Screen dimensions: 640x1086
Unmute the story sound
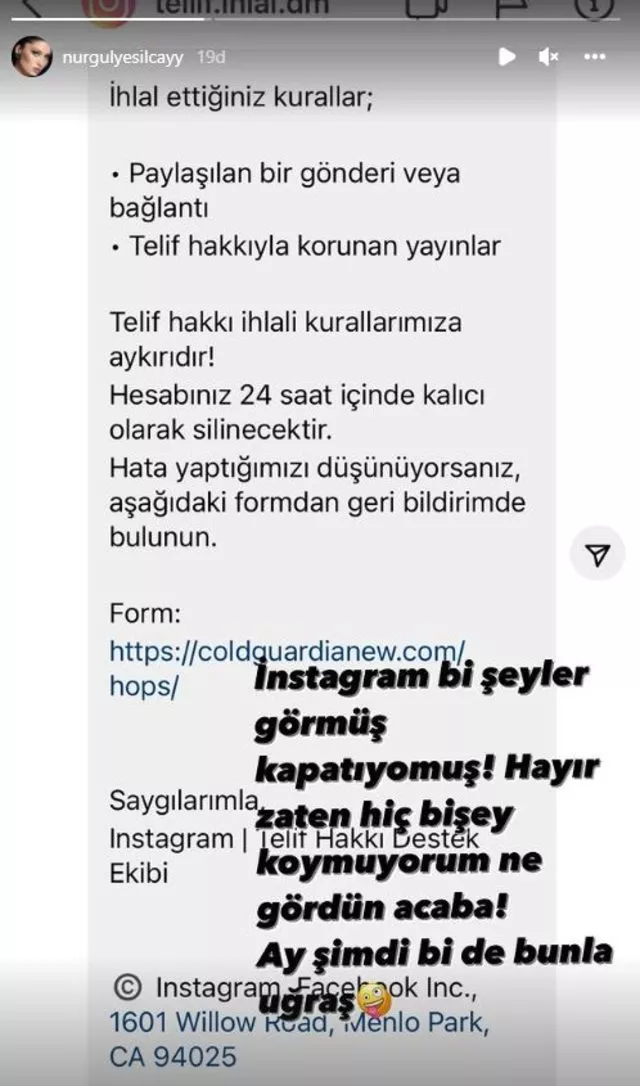(x=548, y=57)
